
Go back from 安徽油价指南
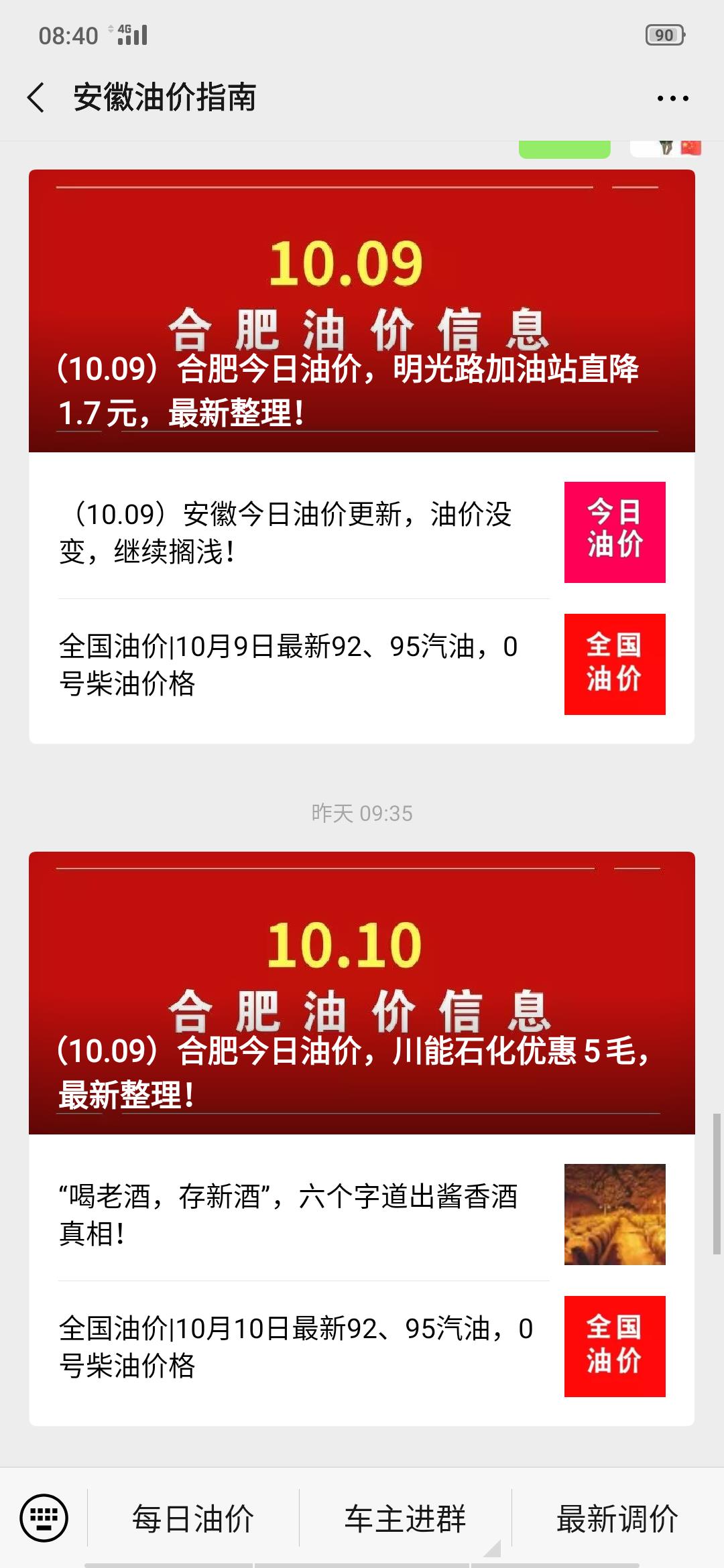point(37,98)
